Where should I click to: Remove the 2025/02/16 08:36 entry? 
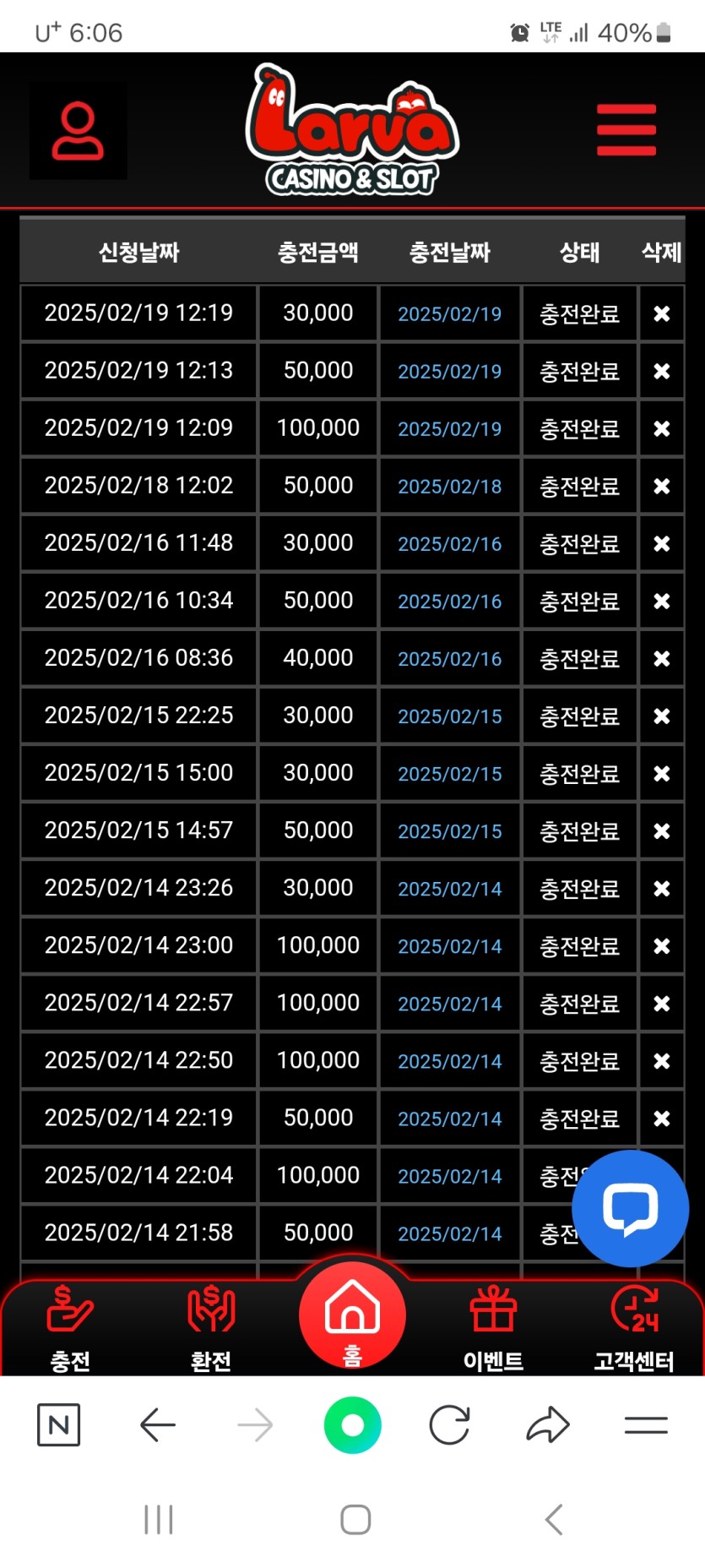point(662,658)
